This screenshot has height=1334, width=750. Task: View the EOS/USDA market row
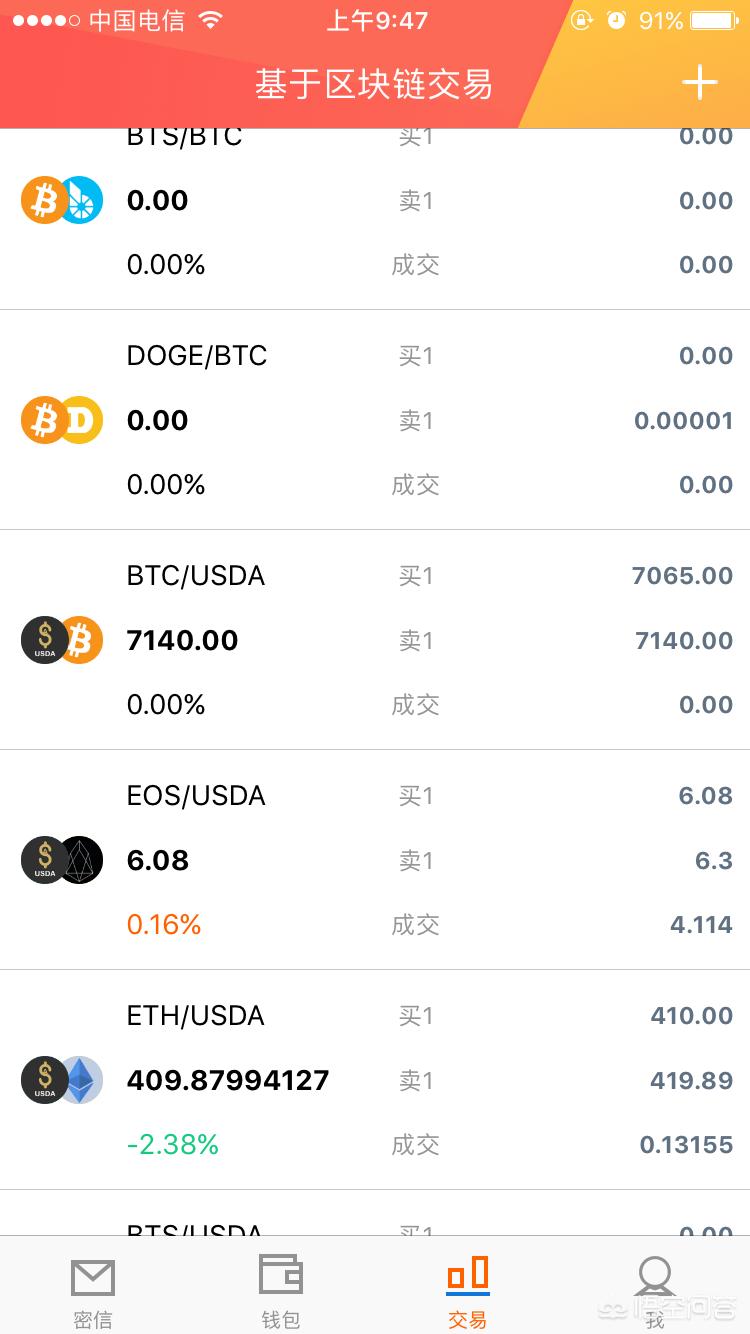pos(375,860)
